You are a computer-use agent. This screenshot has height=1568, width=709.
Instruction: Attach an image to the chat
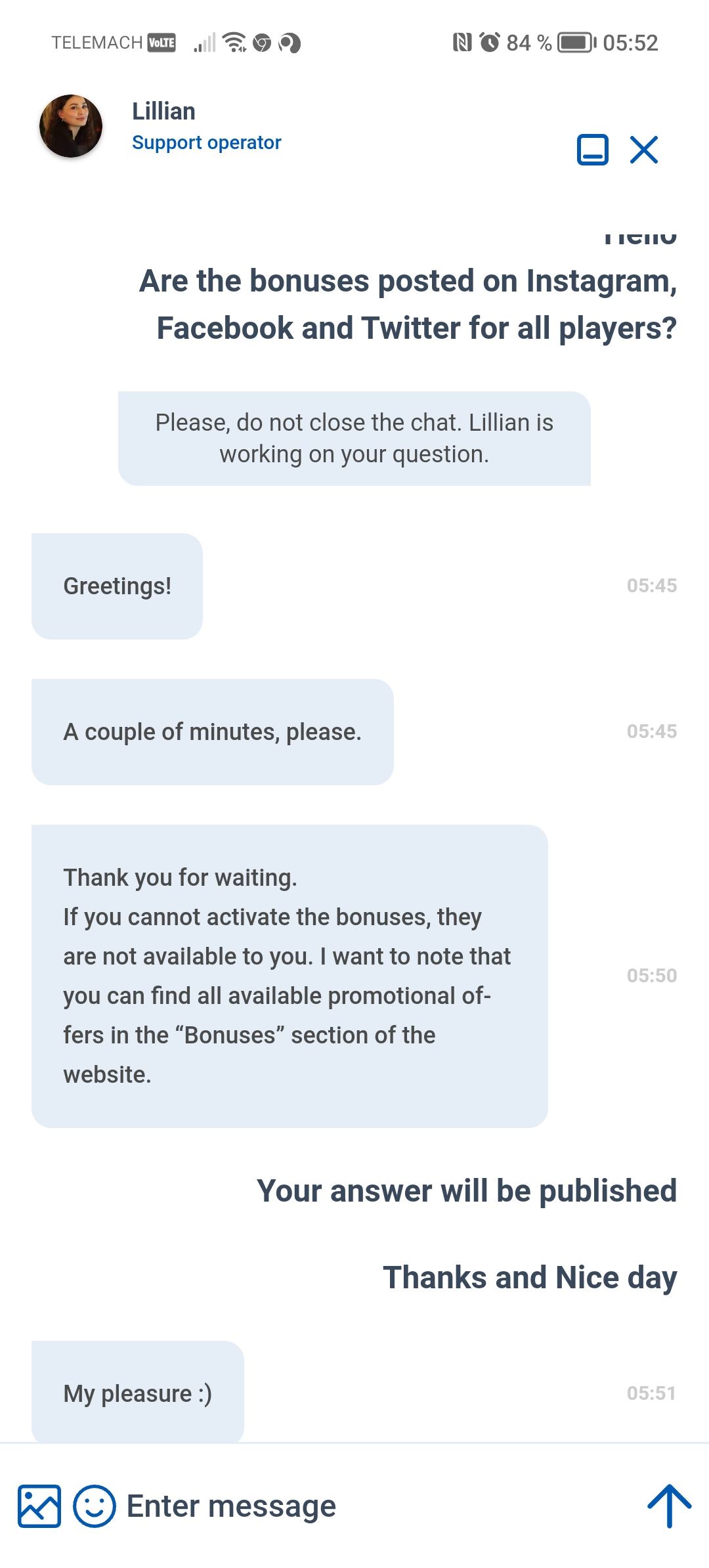pyautogui.click(x=39, y=1506)
